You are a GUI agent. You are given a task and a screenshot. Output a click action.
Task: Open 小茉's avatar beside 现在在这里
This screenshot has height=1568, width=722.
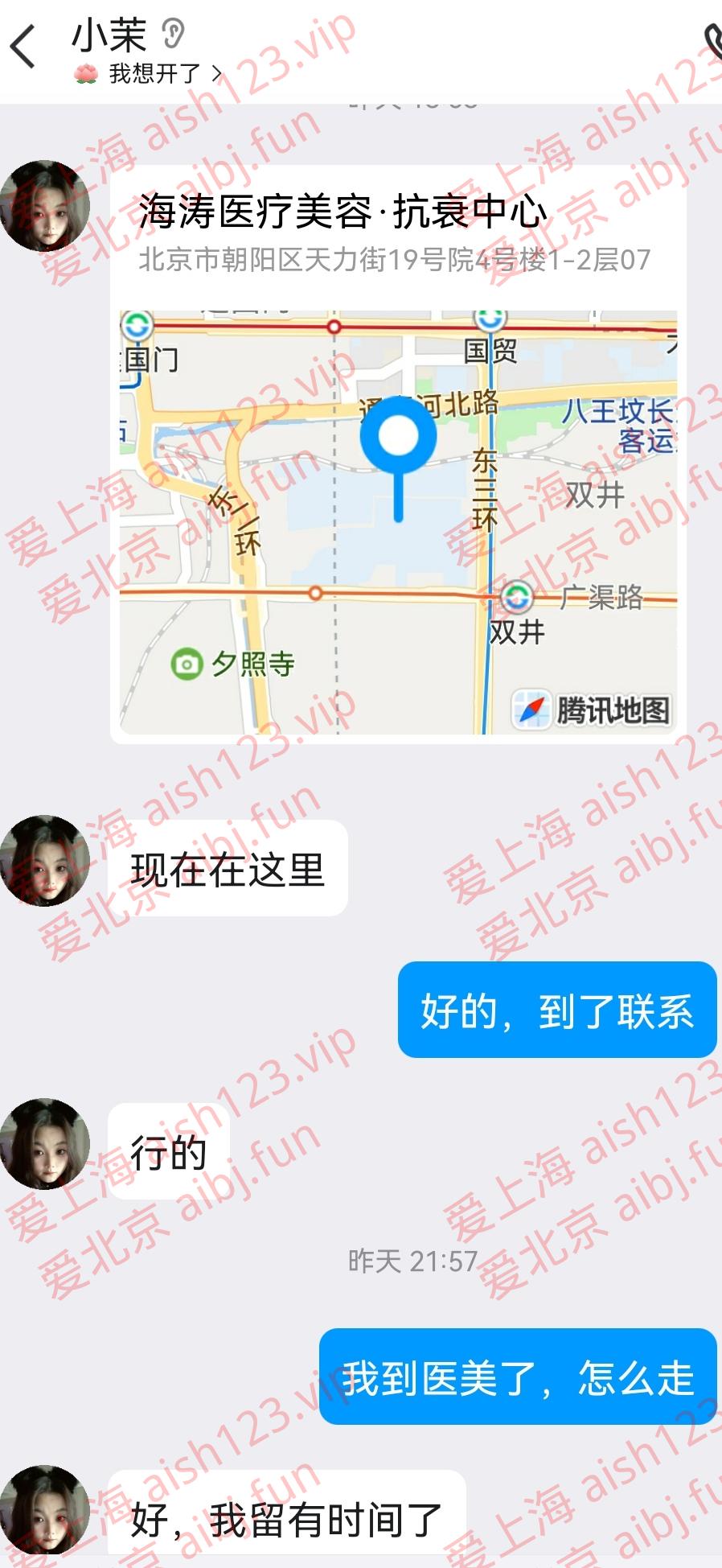click(x=44, y=861)
